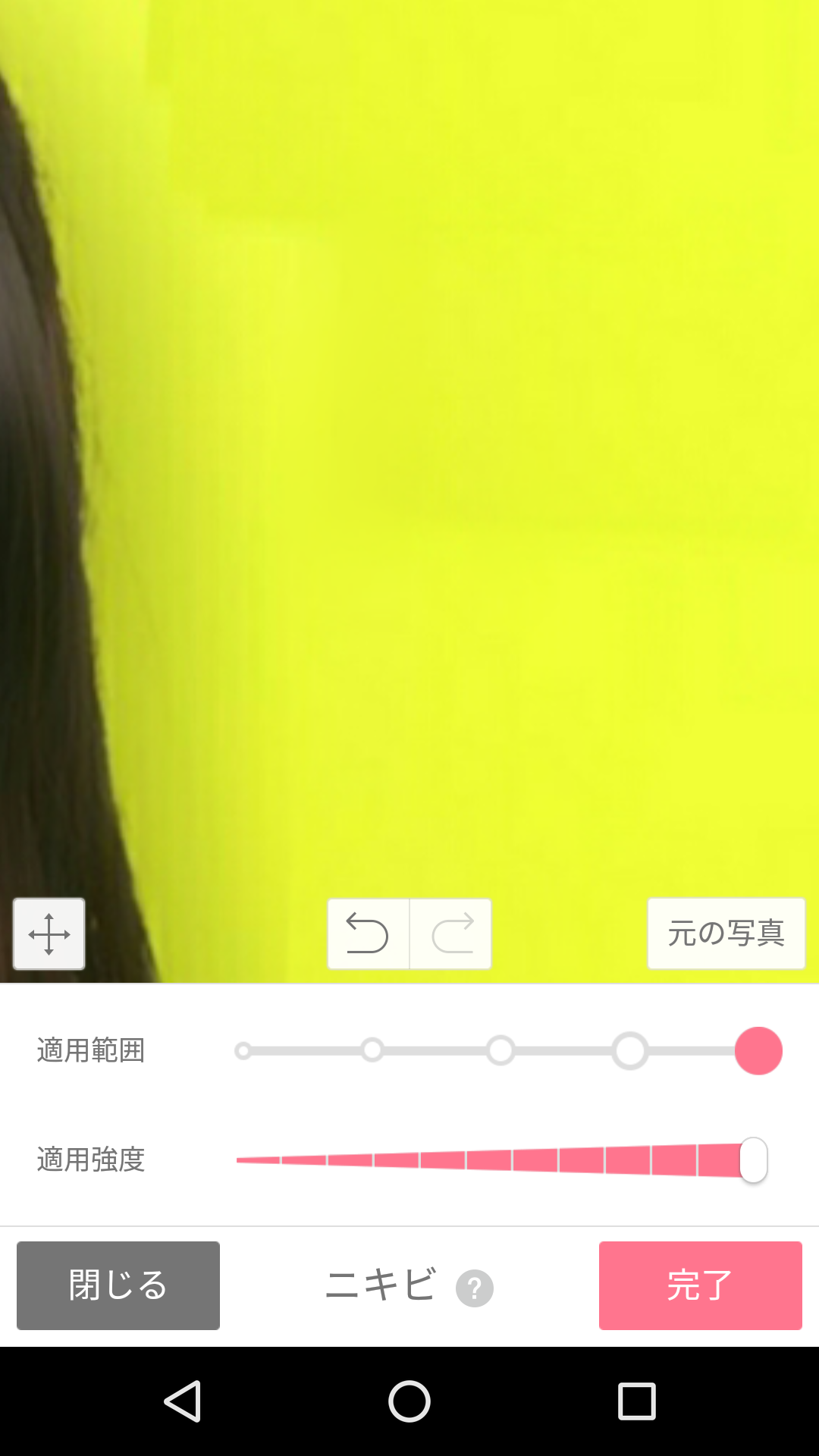This screenshot has height=1456, width=819.
Task: Tap the move/pan crosshair tool
Action: pyautogui.click(x=49, y=934)
